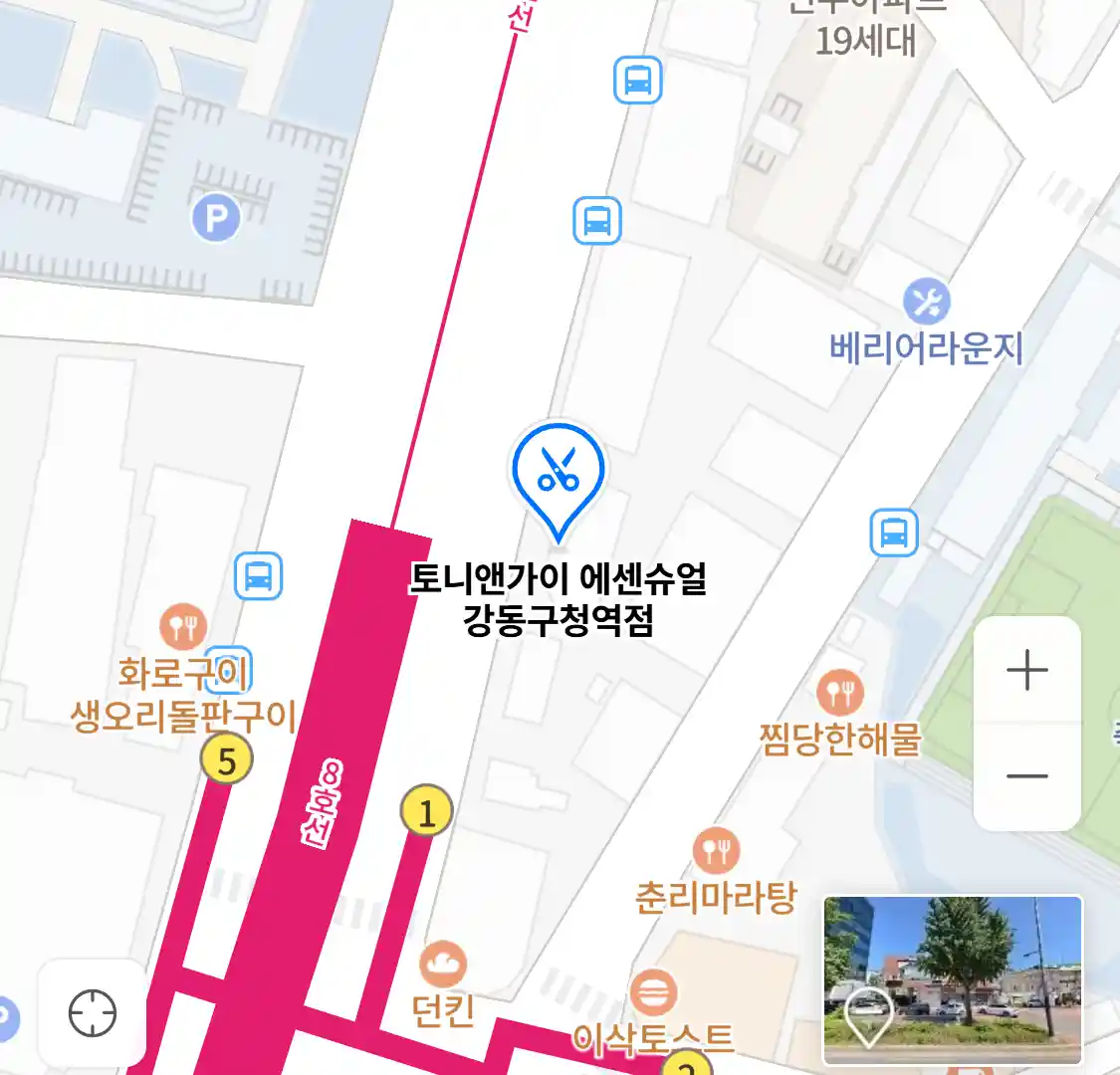Open the street view thumbnail

click(952, 979)
